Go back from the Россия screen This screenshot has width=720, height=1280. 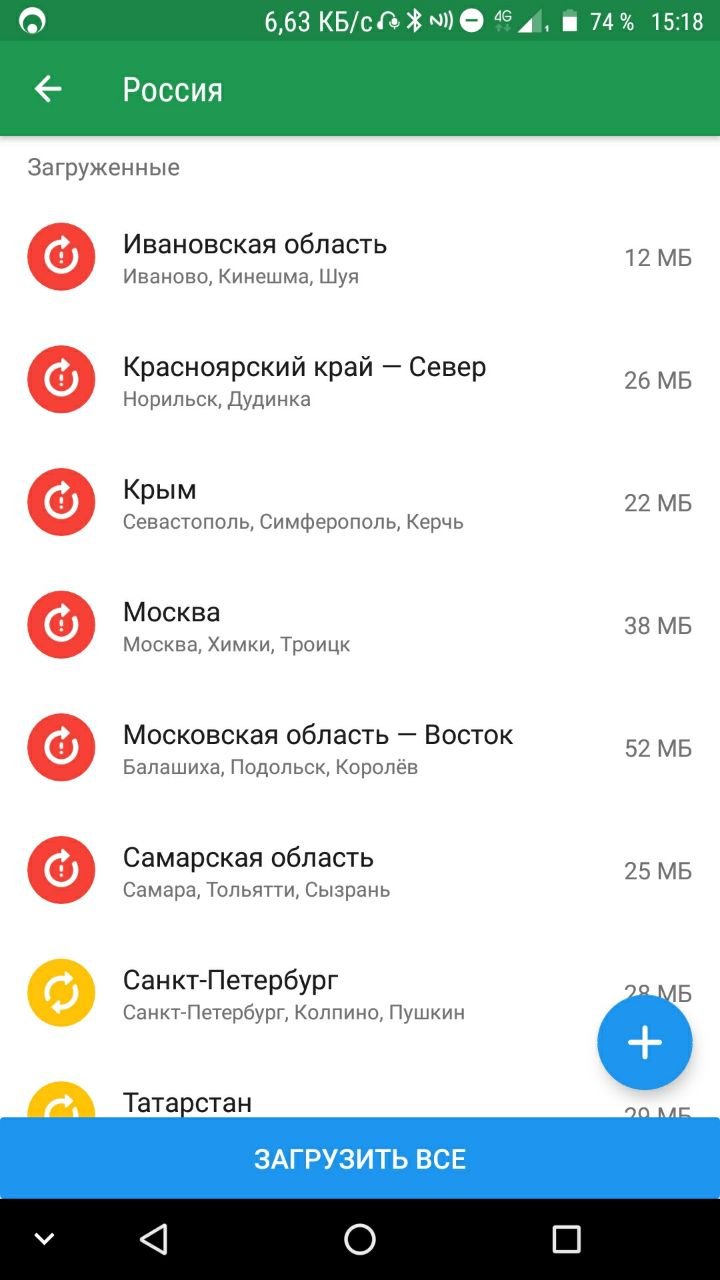point(48,89)
